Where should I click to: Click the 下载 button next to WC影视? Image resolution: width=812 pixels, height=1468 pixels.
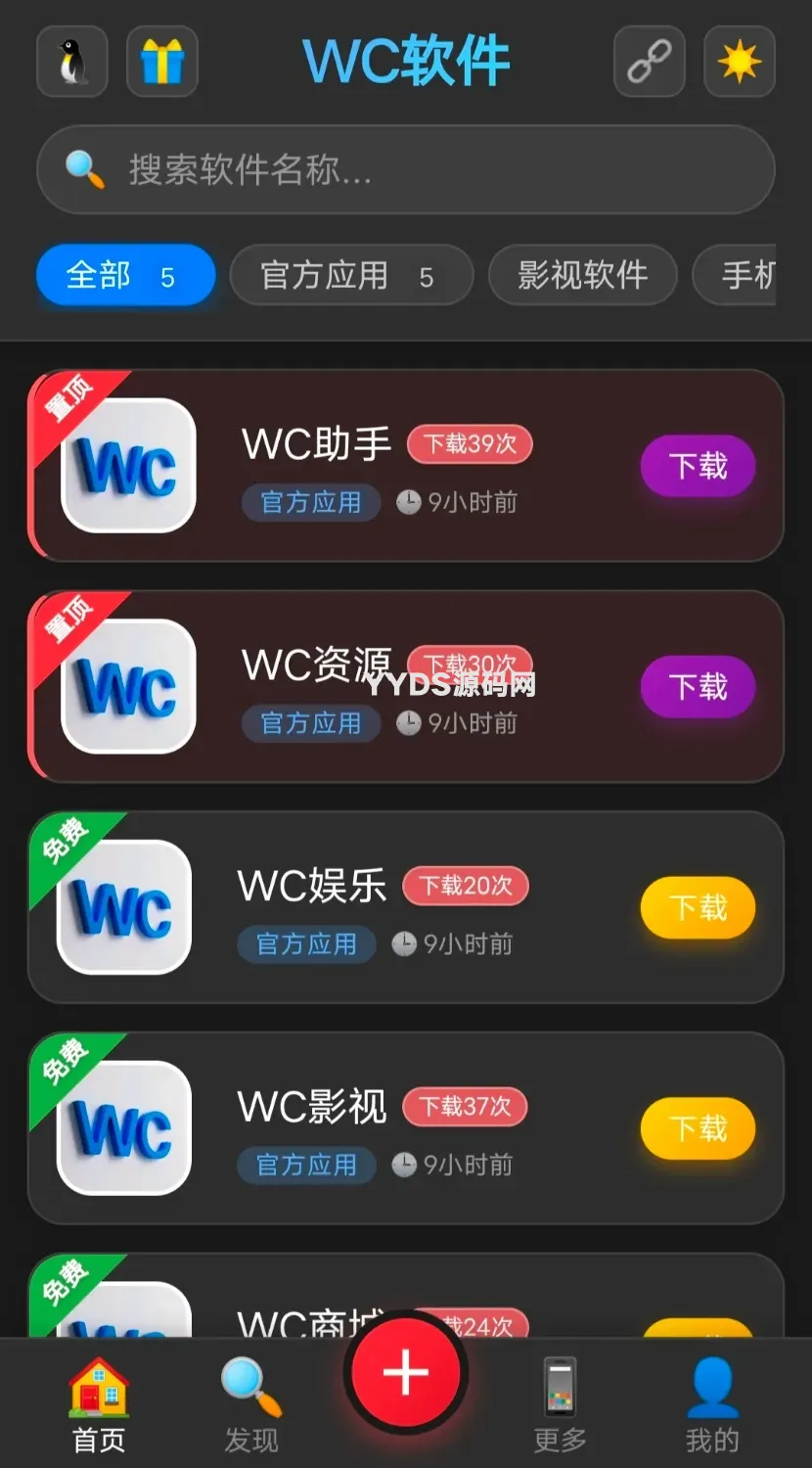(x=697, y=1128)
